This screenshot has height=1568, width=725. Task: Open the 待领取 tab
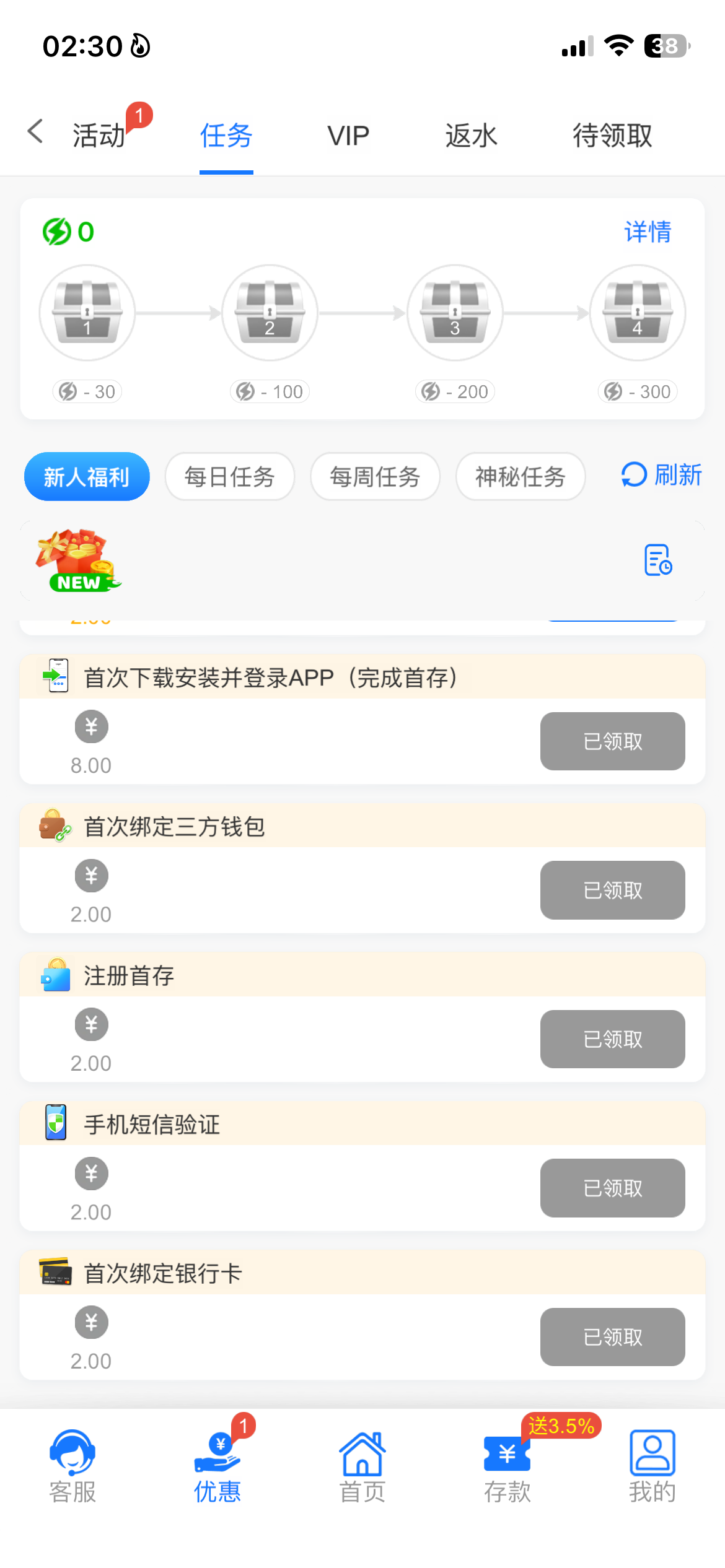[612, 135]
